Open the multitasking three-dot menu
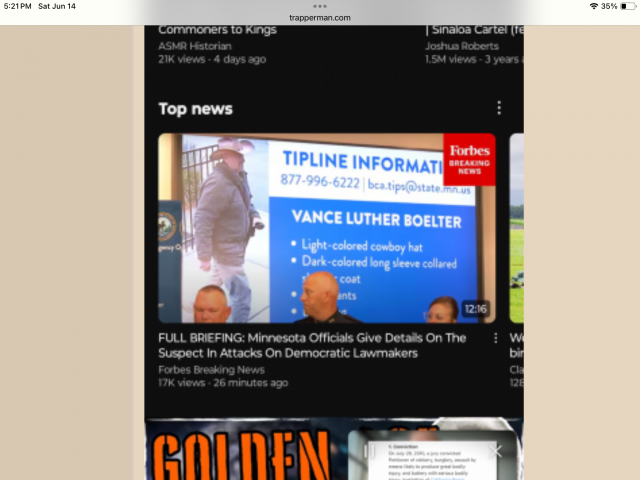Viewport: 640px width, 480px height. pos(320,6)
